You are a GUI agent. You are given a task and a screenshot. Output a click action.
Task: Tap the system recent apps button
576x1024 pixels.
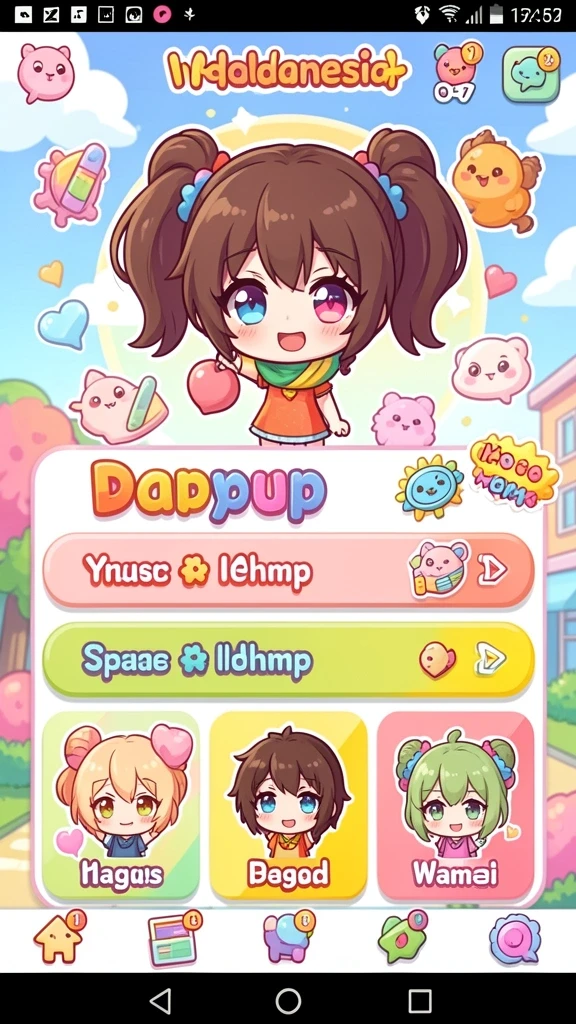420,999
